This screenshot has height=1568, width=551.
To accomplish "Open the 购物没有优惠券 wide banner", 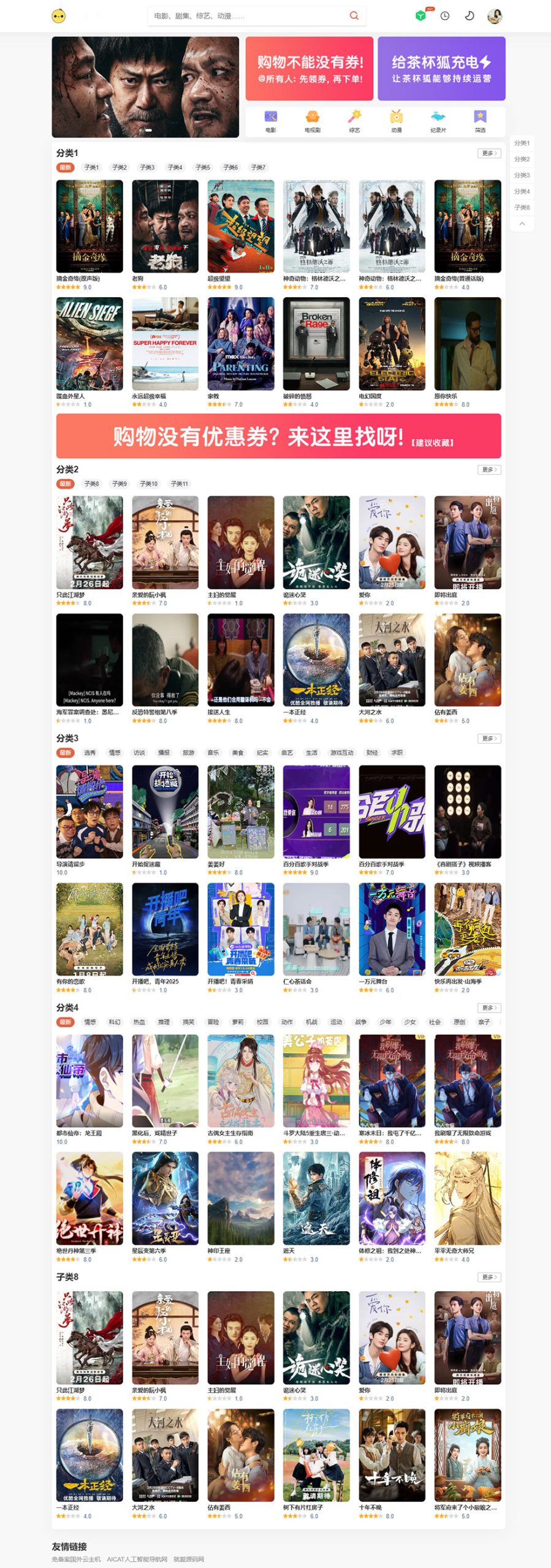I will [x=278, y=436].
